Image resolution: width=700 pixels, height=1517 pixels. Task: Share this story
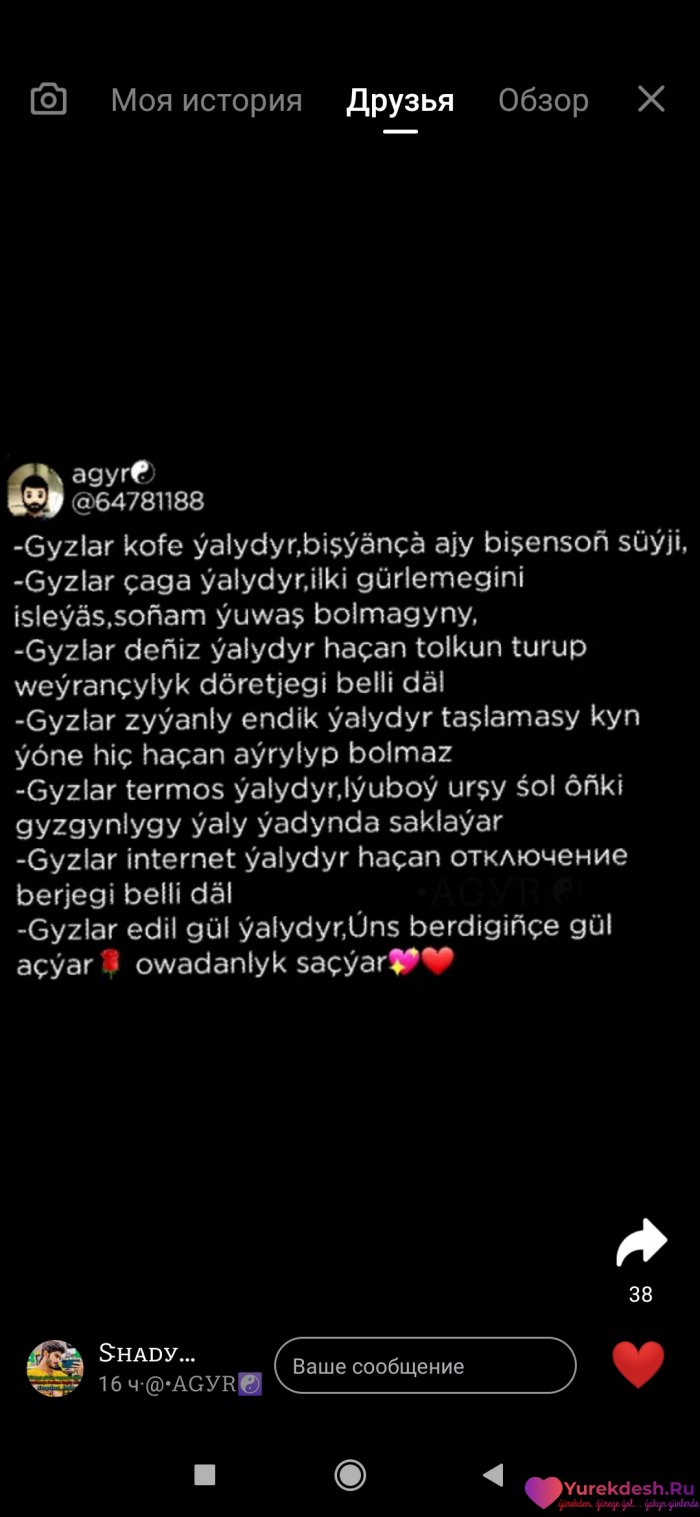pos(641,1245)
